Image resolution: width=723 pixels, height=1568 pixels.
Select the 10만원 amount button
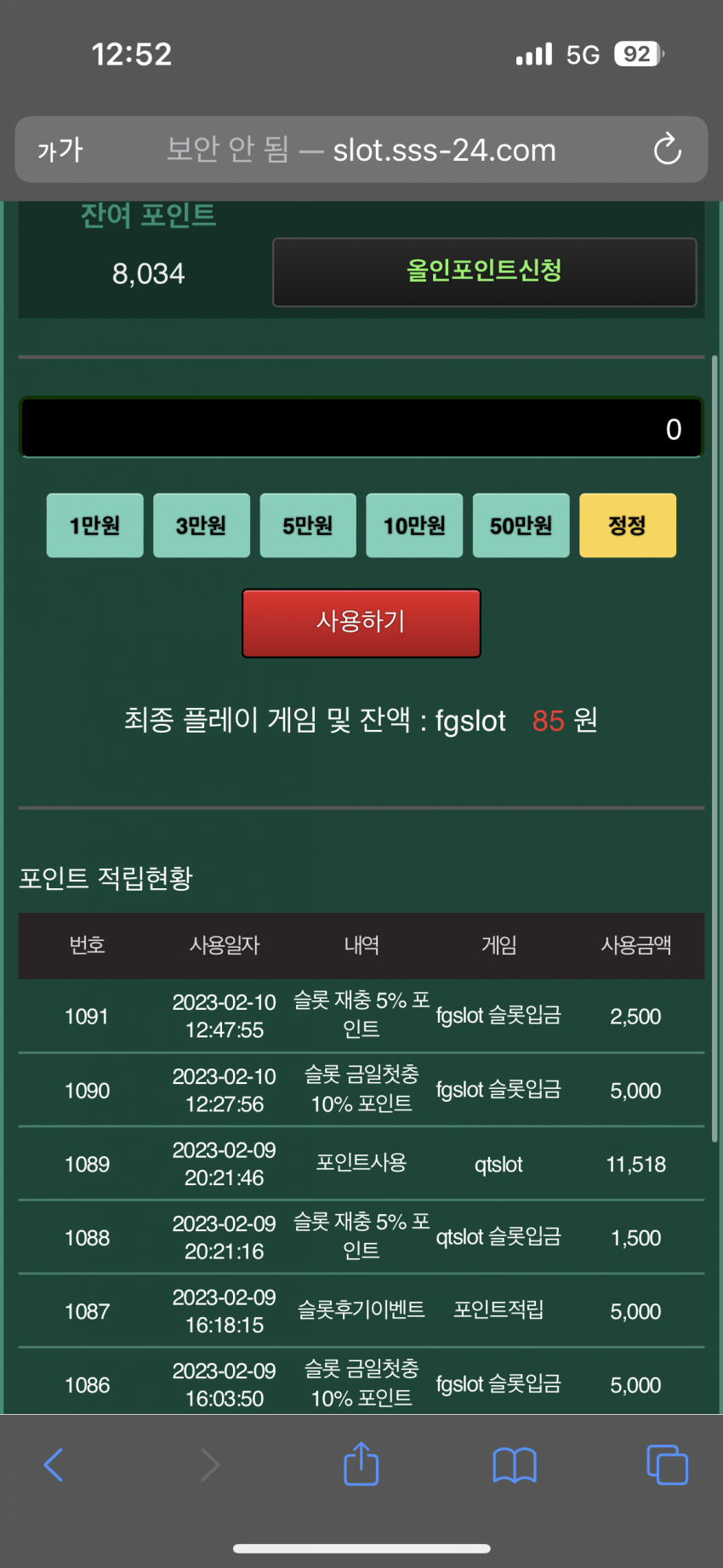click(x=414, y=525)
